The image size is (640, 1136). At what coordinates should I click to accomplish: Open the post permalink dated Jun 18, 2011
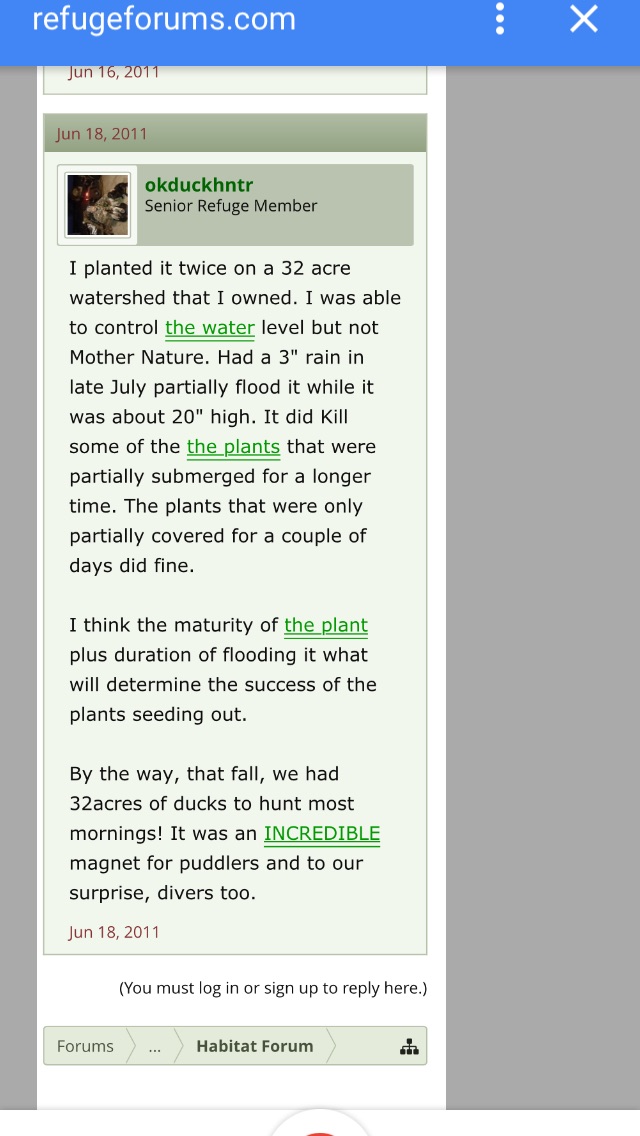[114, 932]
